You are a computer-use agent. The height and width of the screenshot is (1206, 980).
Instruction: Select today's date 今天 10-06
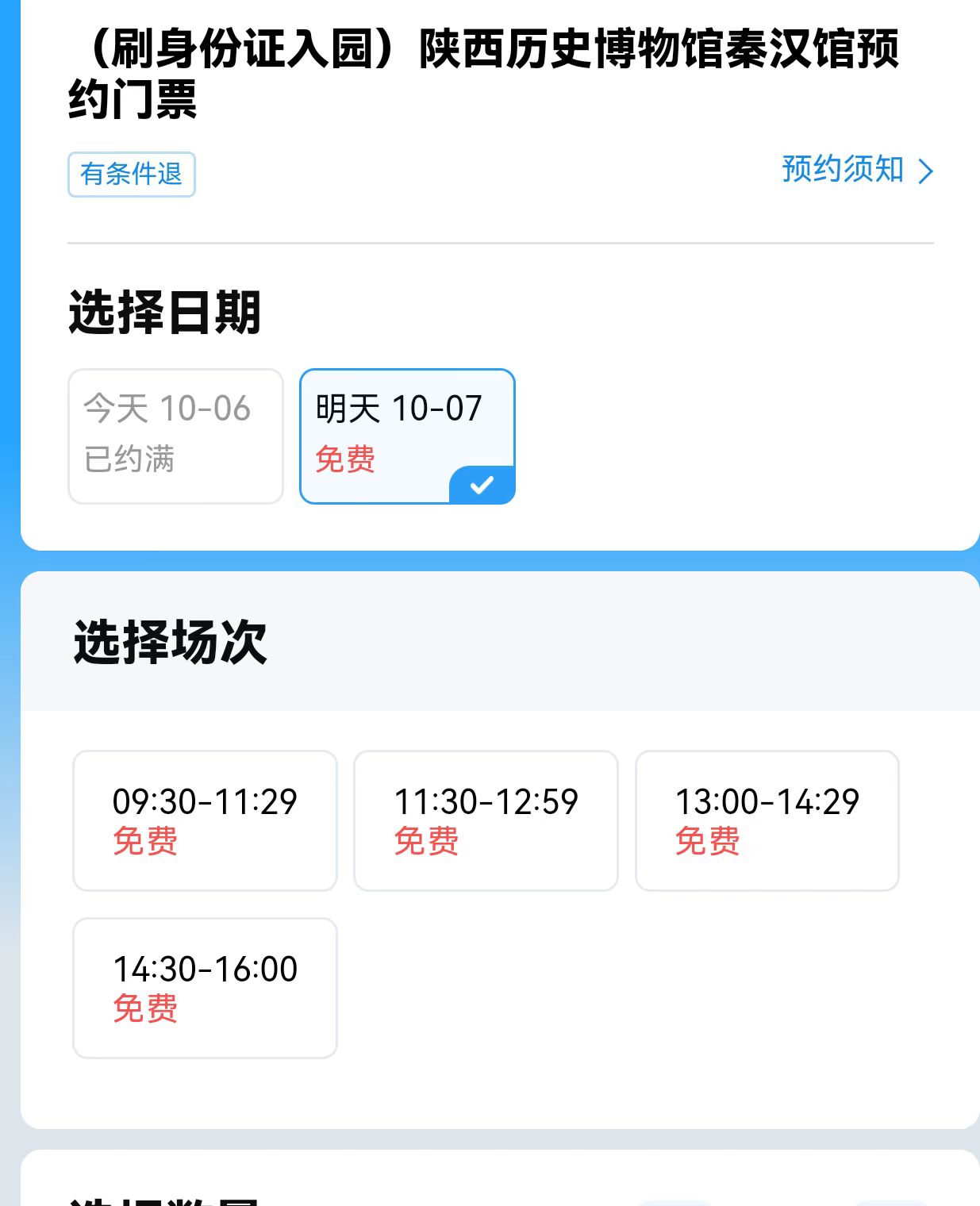[175, 436]
